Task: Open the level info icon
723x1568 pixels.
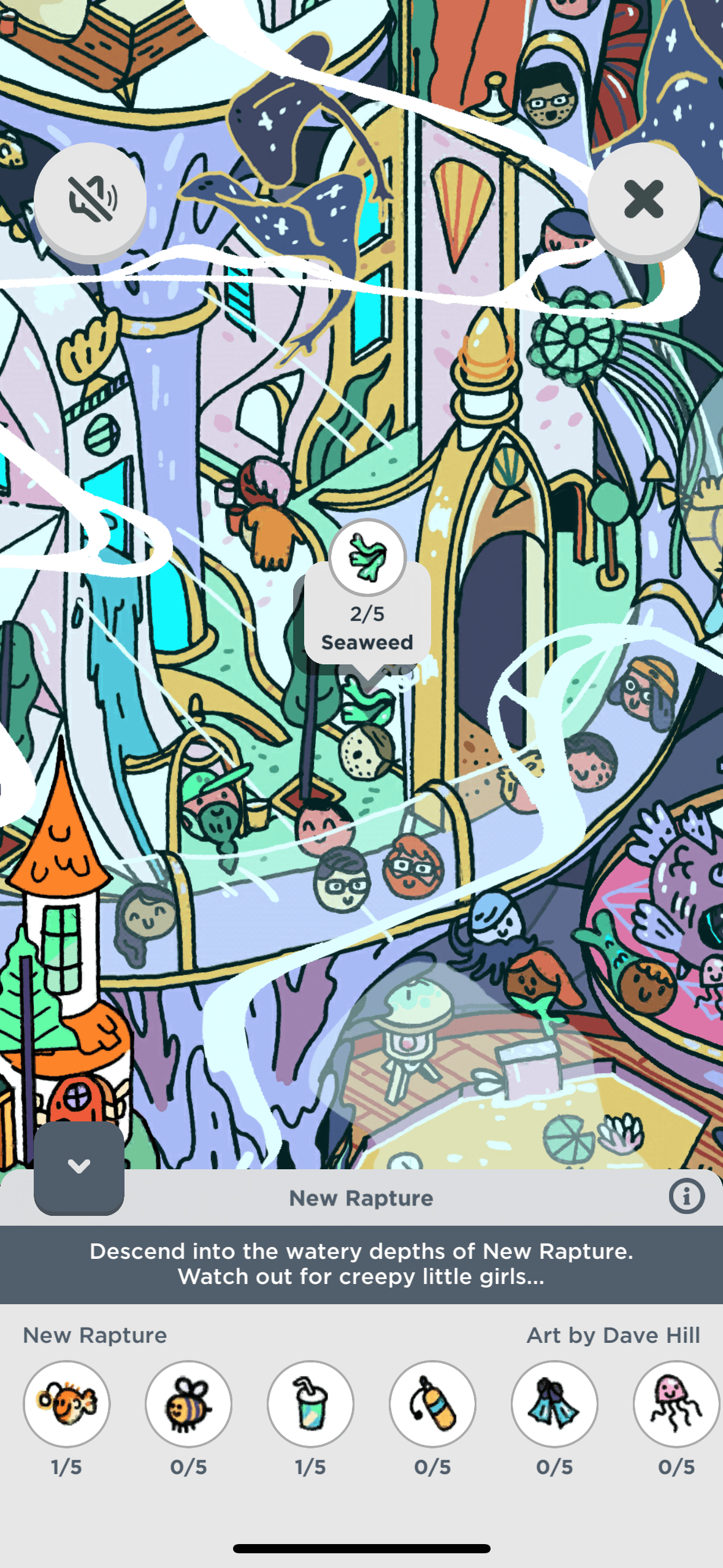Action: (686, 1196)
